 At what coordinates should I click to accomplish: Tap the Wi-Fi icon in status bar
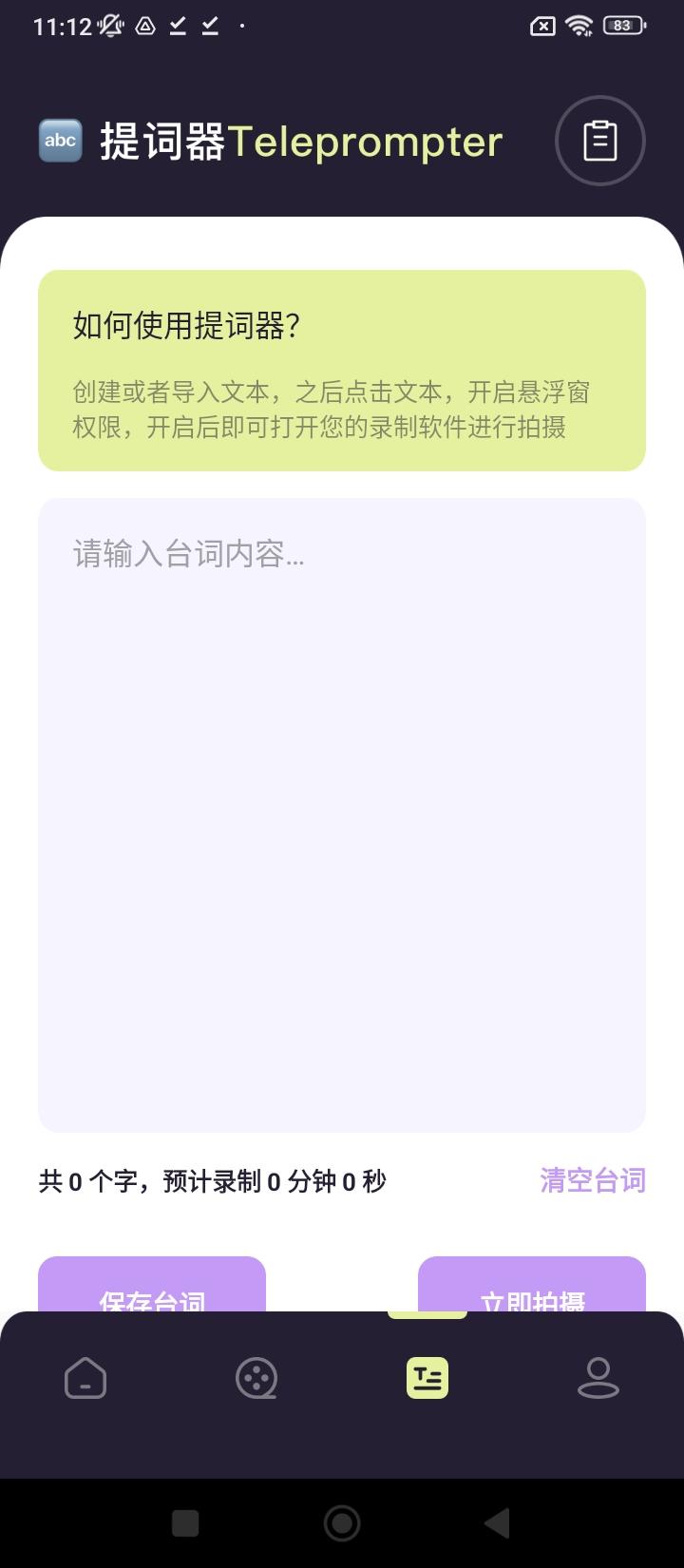[x=579, y=26]
